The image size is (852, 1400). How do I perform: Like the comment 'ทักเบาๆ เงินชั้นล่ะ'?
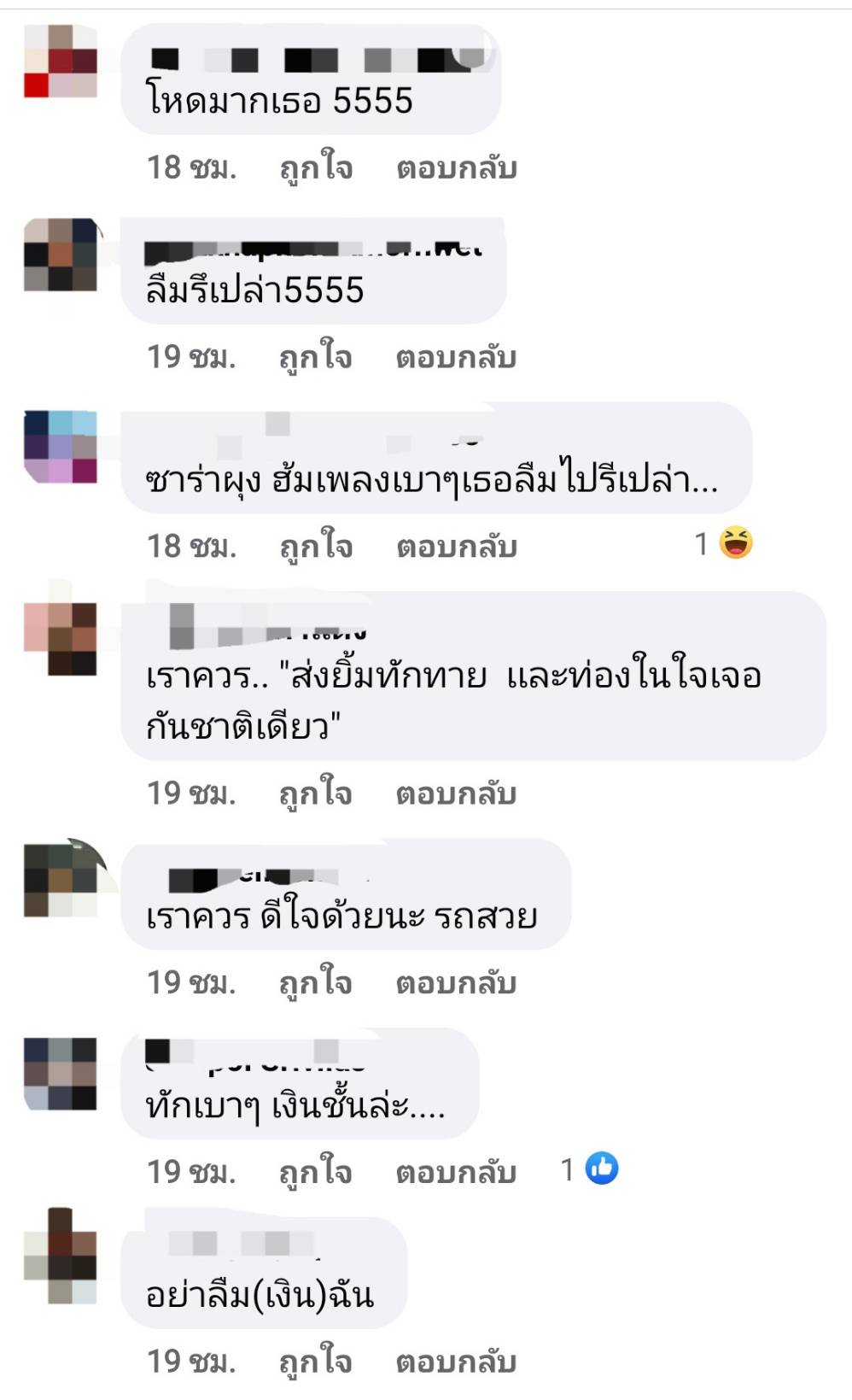click(315, 1172)
